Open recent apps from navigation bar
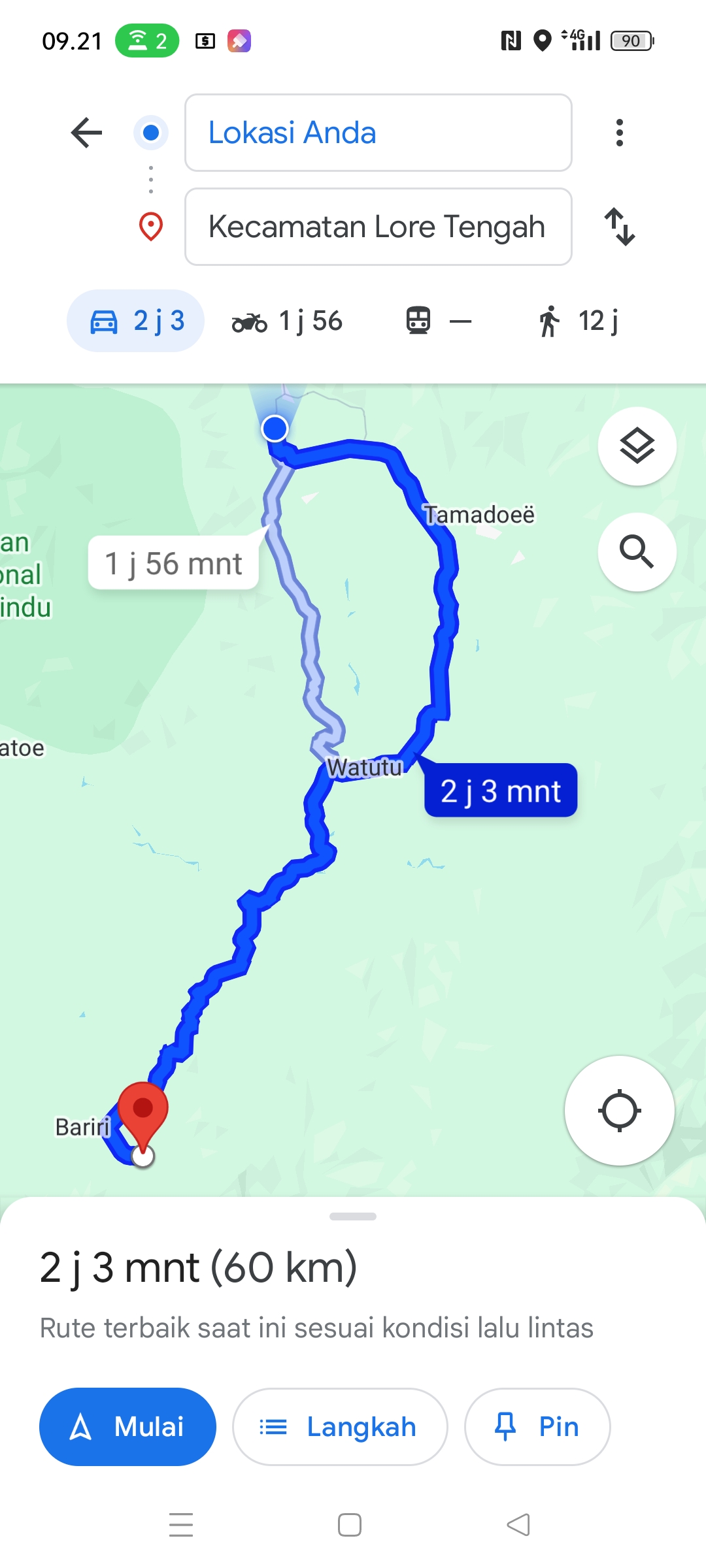706x1568 pixels. 181,1525
